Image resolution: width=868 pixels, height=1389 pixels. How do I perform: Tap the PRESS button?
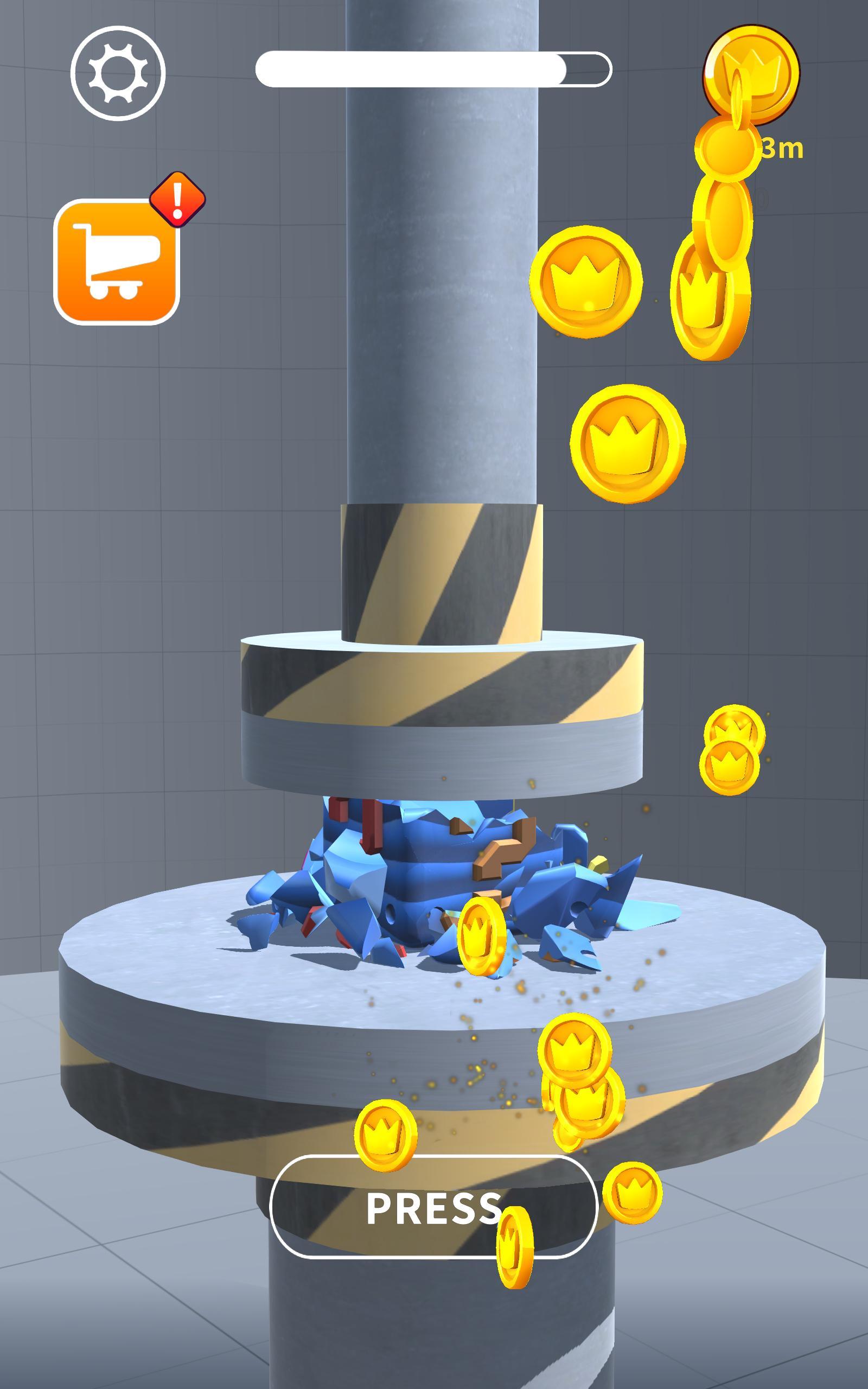click(433, 1207)
